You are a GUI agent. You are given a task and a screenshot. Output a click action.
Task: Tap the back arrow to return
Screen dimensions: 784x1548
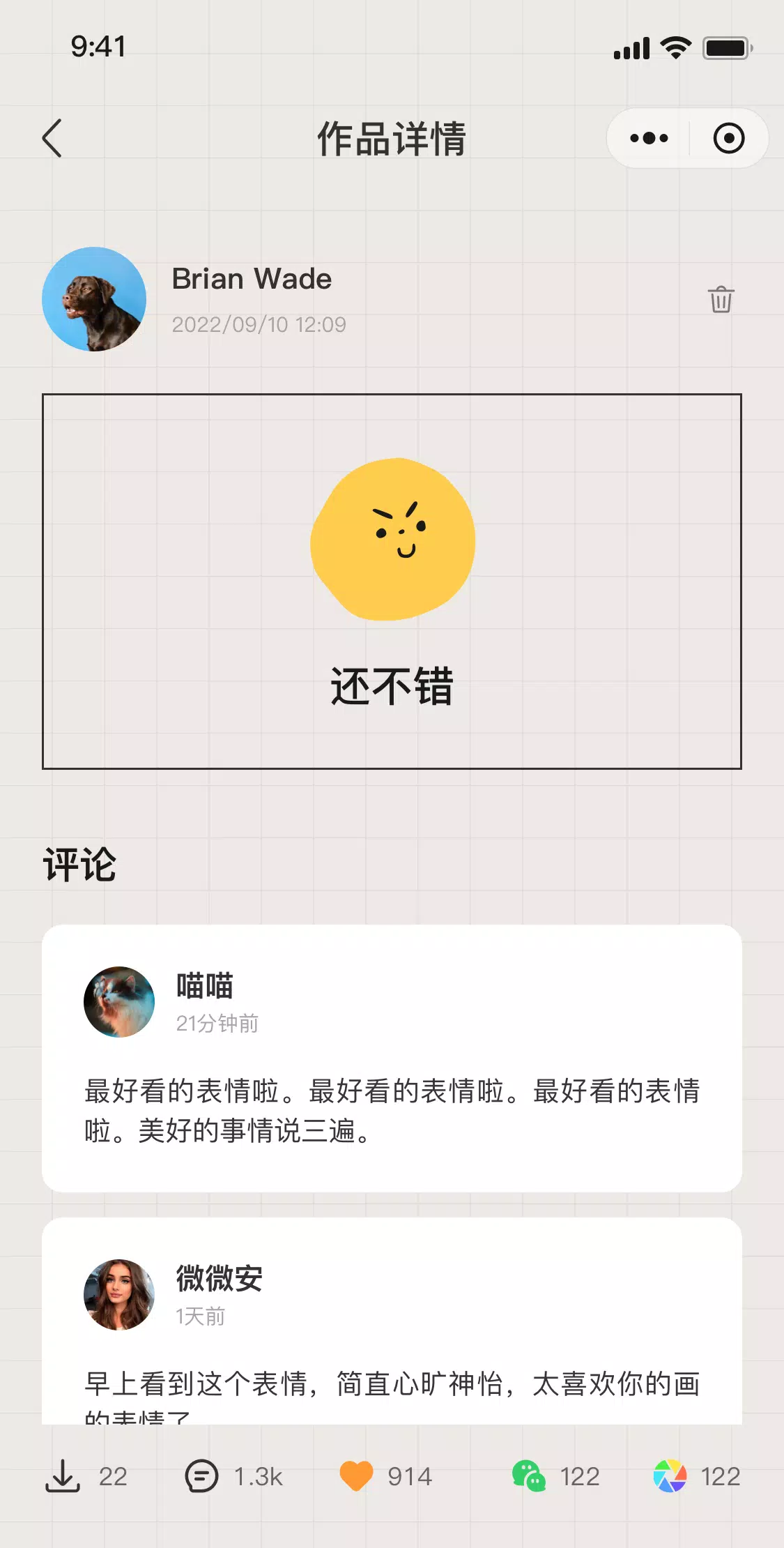[x=52, y=137]
